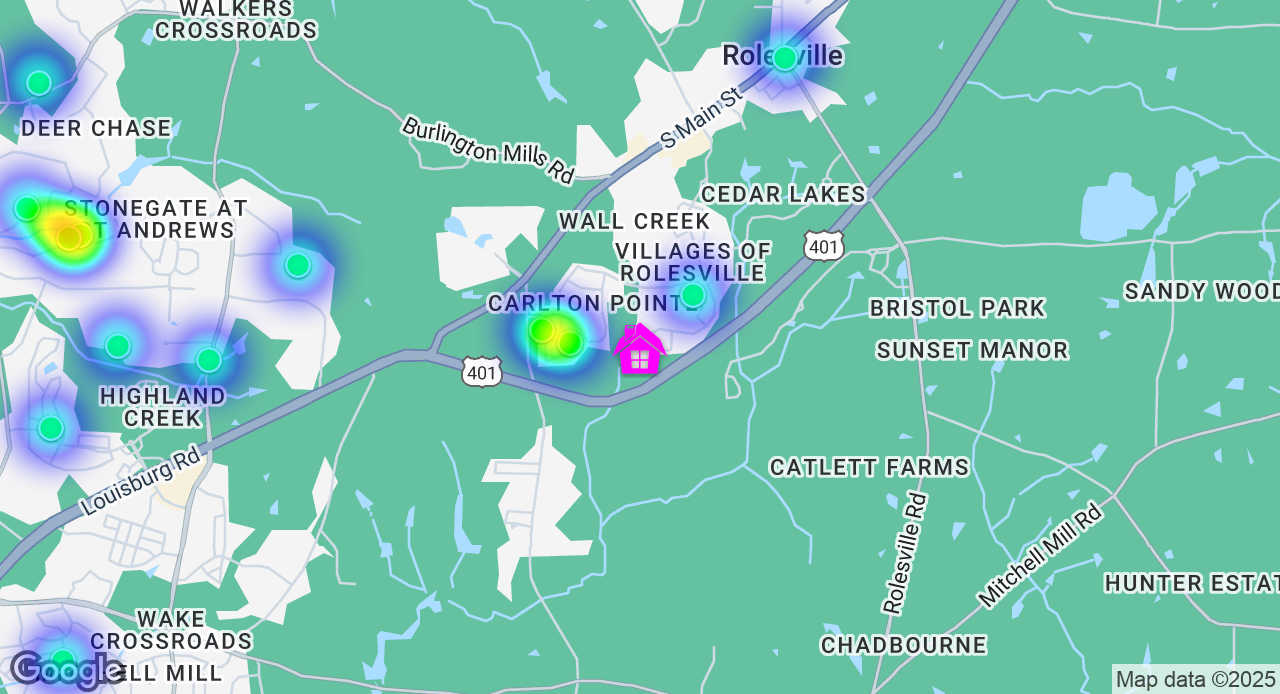Tap the green marker above Deer Chase

pyautogui.click(x=39, y=83)
